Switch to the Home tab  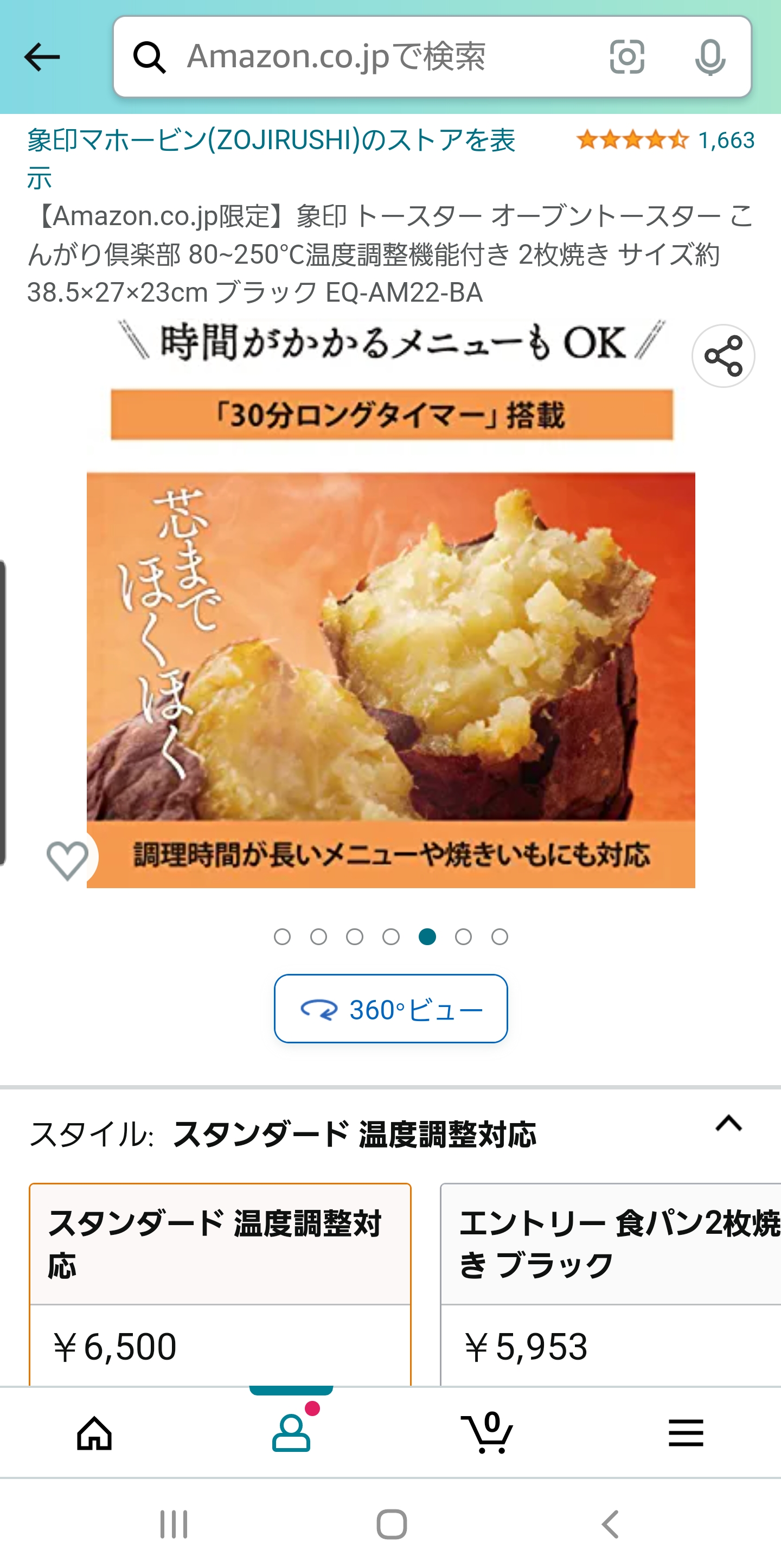click(94, 1433)
